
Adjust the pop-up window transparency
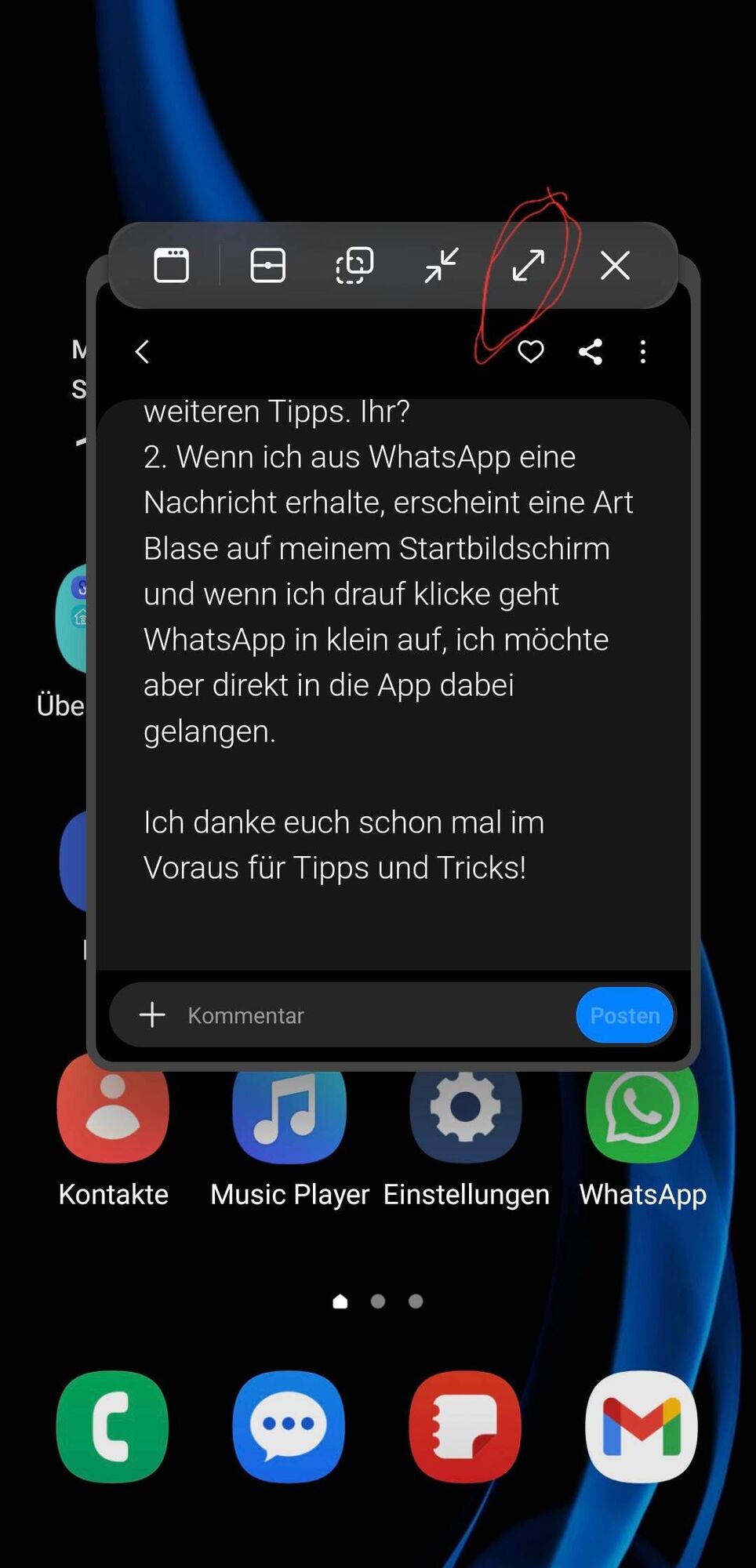(x=354, y=265)
